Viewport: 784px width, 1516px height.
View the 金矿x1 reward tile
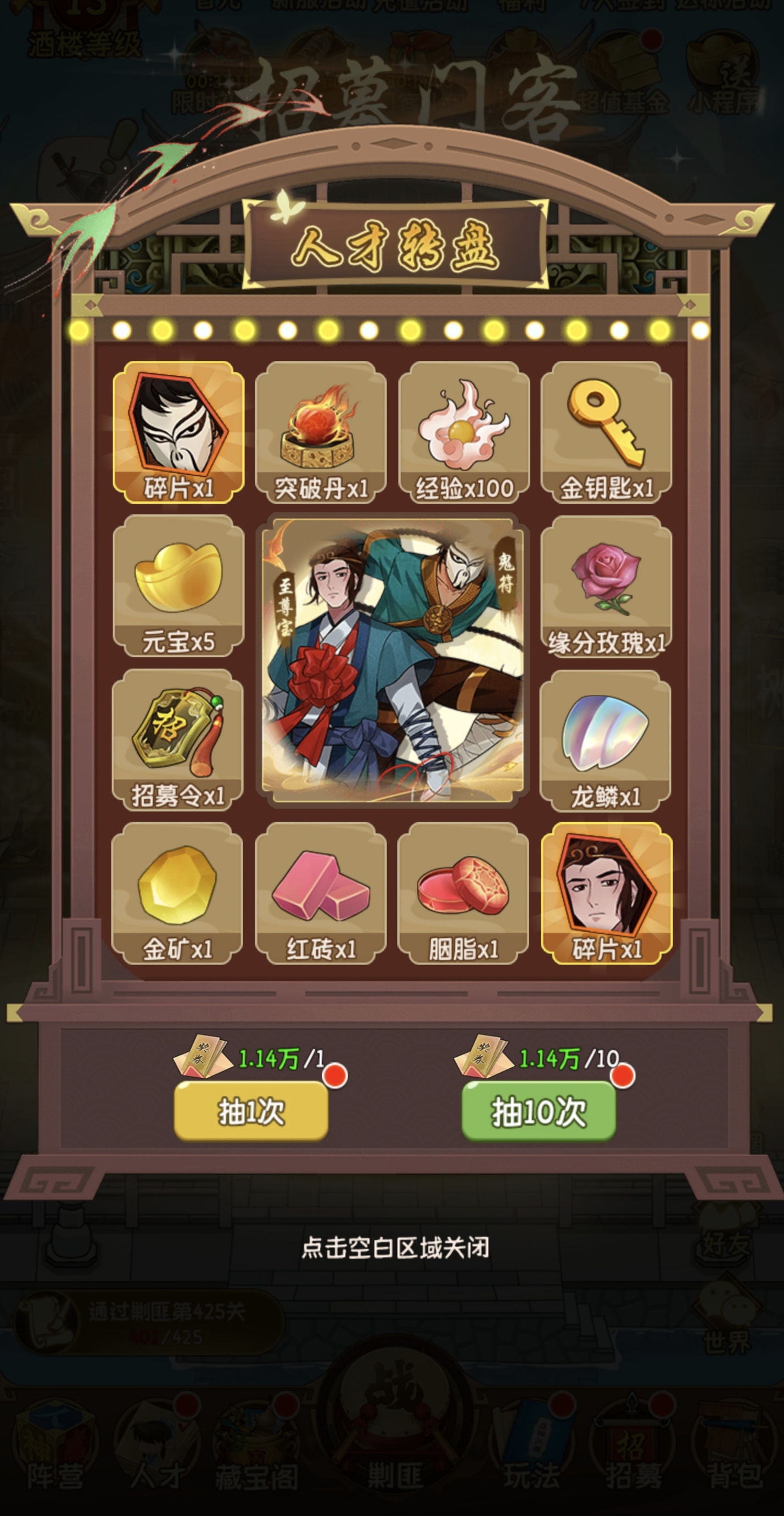177,893
